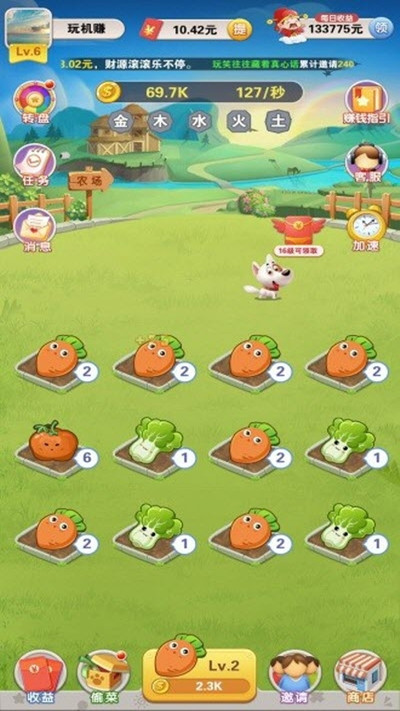Open the player profile avatar Lv.6
The width and height of the screenshot is (400, 711).
[x=28, y=34]
